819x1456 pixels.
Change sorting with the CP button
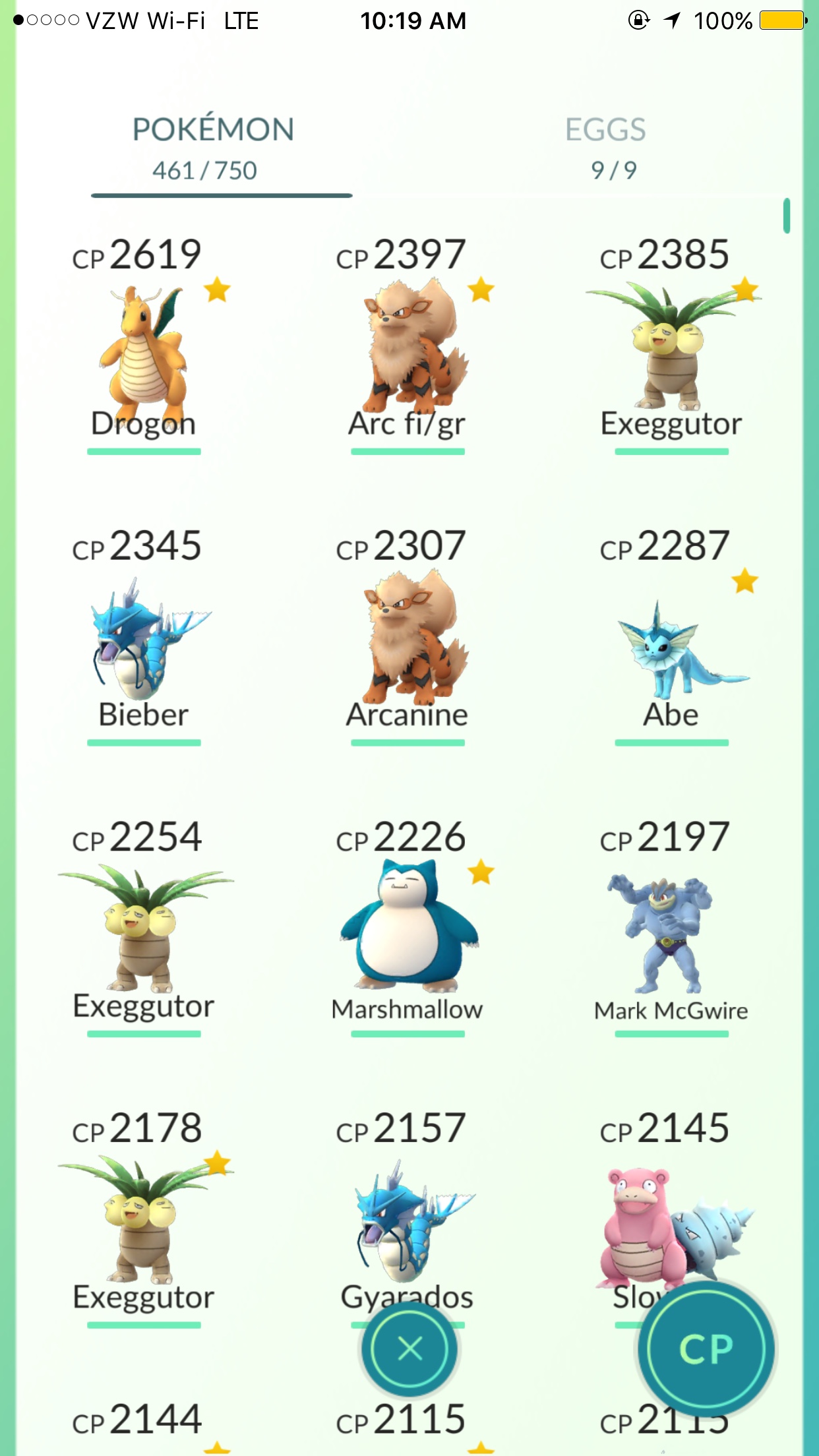click(706, 1349)
